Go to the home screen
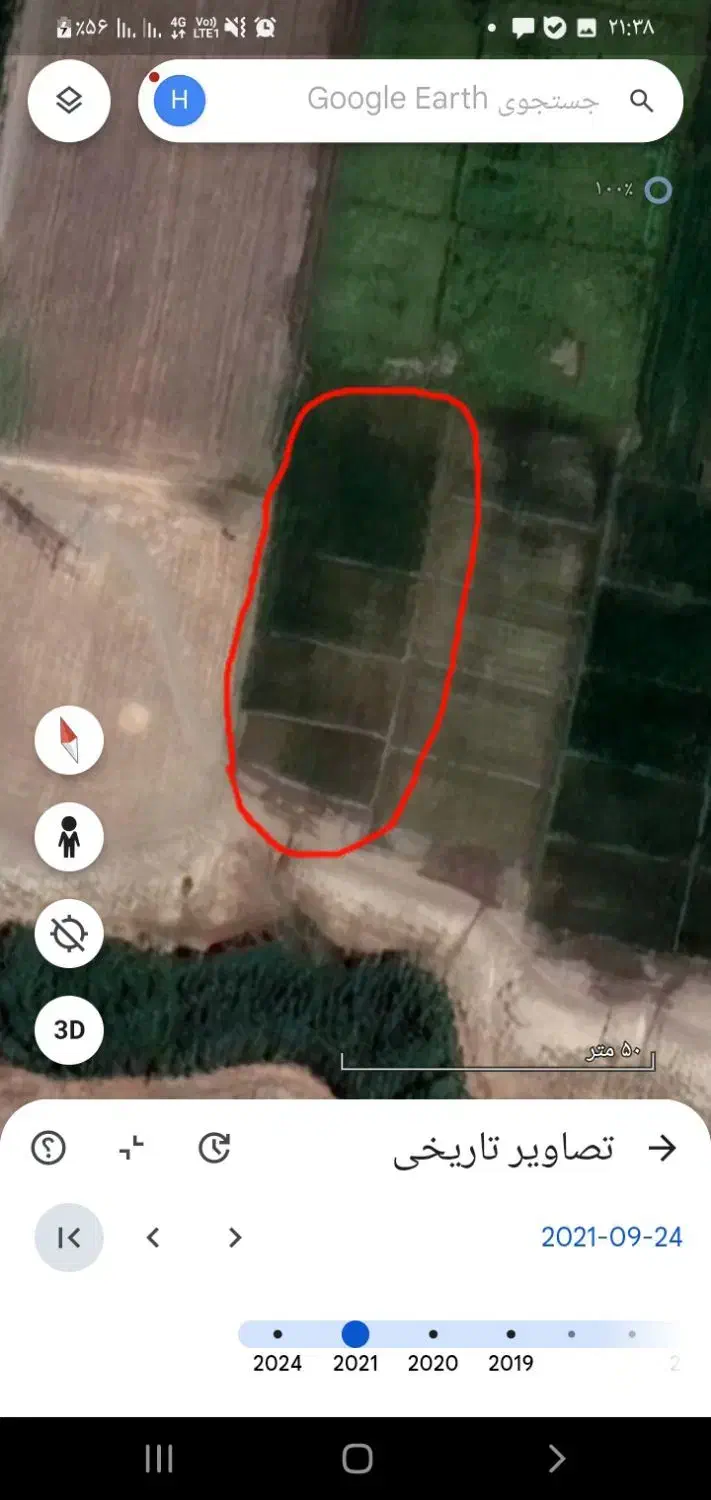This screenshot has width=711, height=1500. [x=357, y=1458]
